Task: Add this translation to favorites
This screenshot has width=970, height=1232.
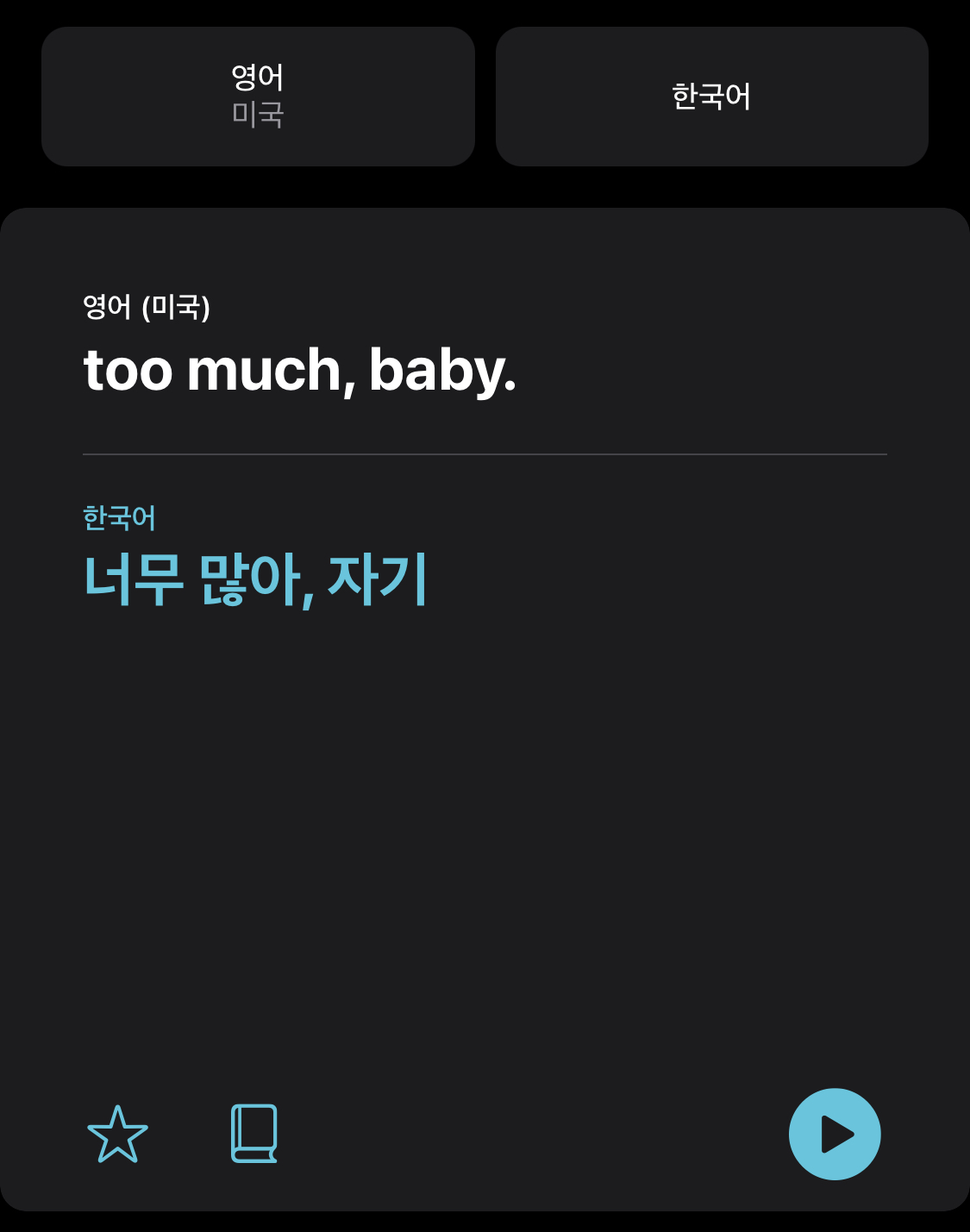Action: pos(117,1134)
